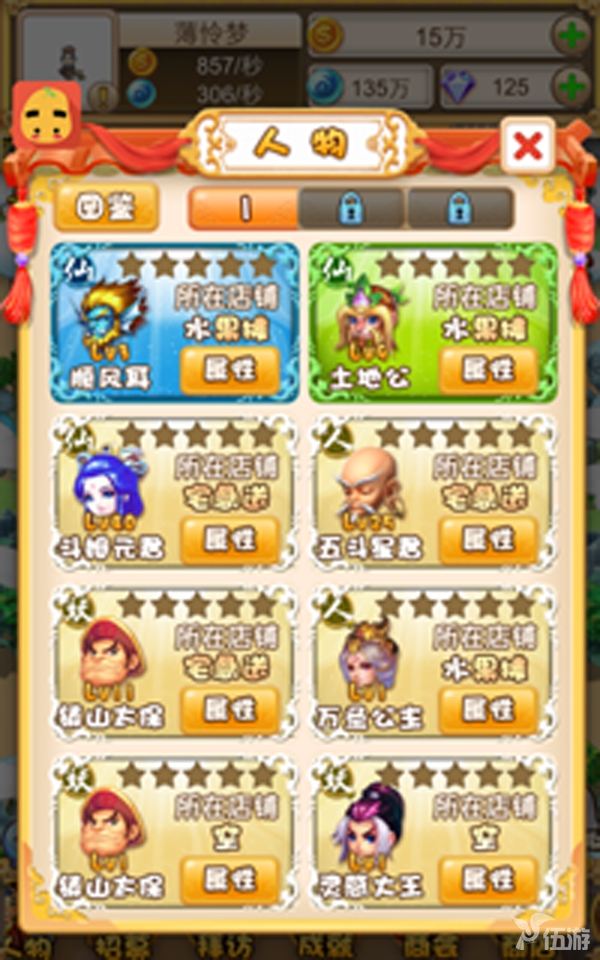Close the 人物 character dialog
The width and height of the screenshot is (600, 960).
click(528, 147)
